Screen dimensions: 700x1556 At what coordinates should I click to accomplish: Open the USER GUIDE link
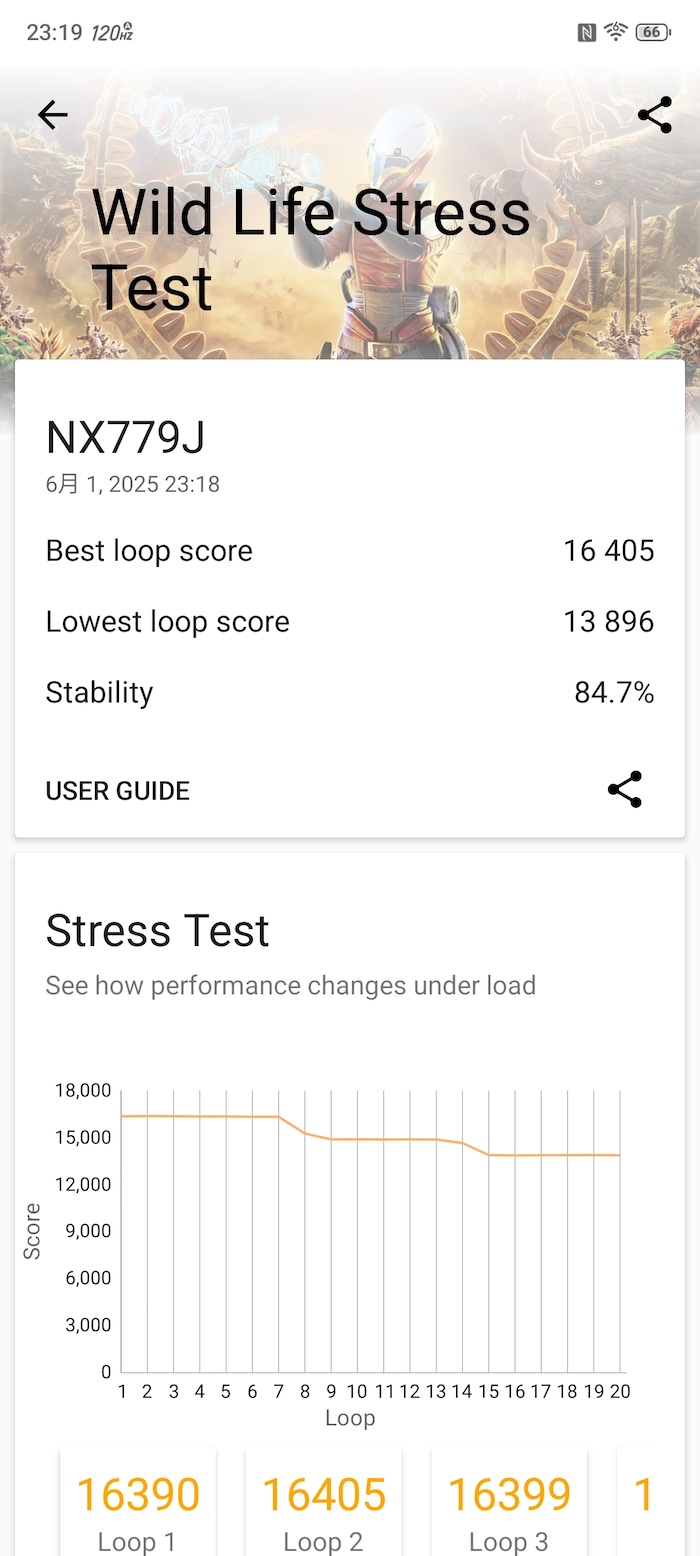tap(118, 791)
